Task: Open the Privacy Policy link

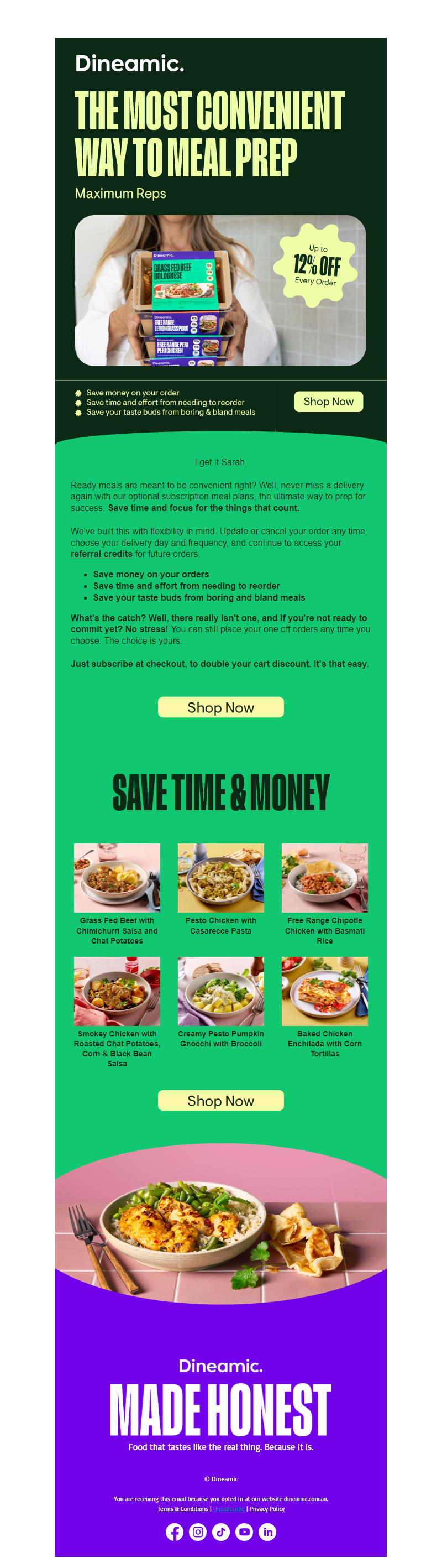Action: (267, 1509)
